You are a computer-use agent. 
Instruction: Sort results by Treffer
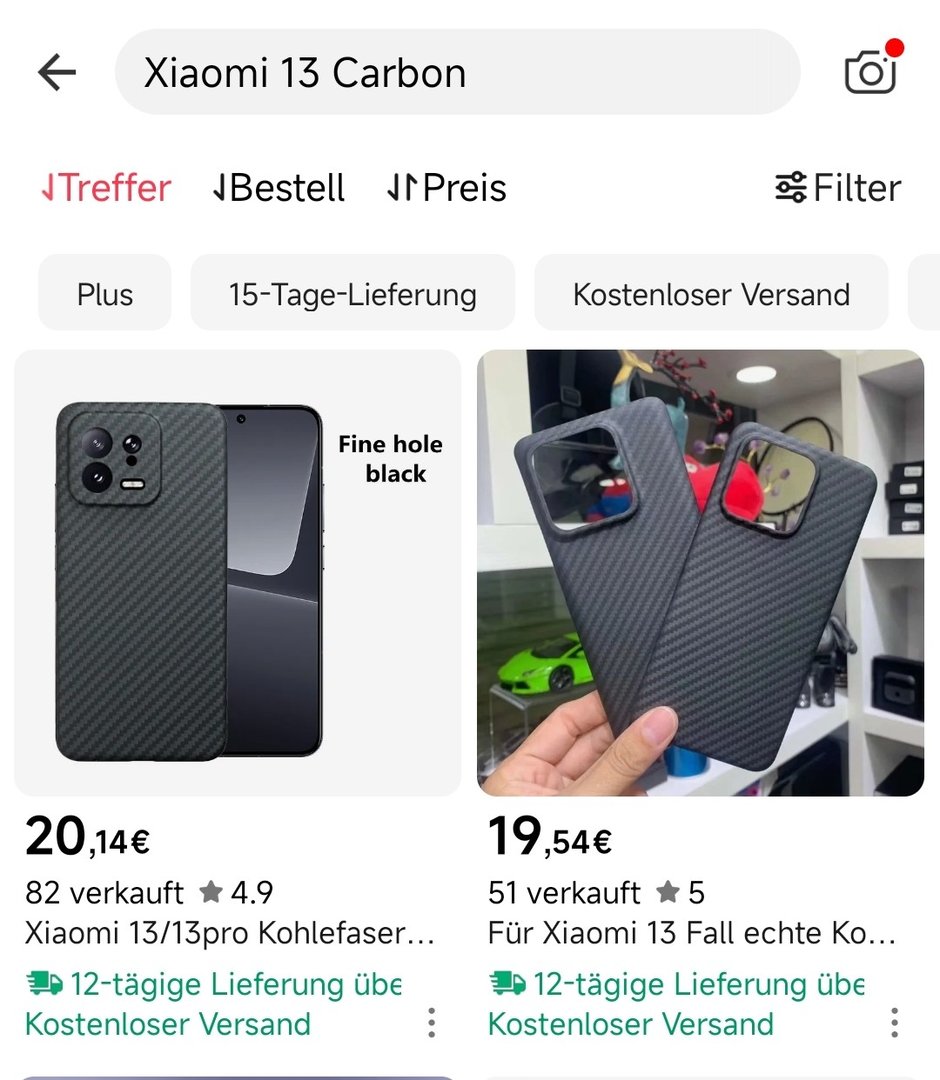tap(106, 188)
